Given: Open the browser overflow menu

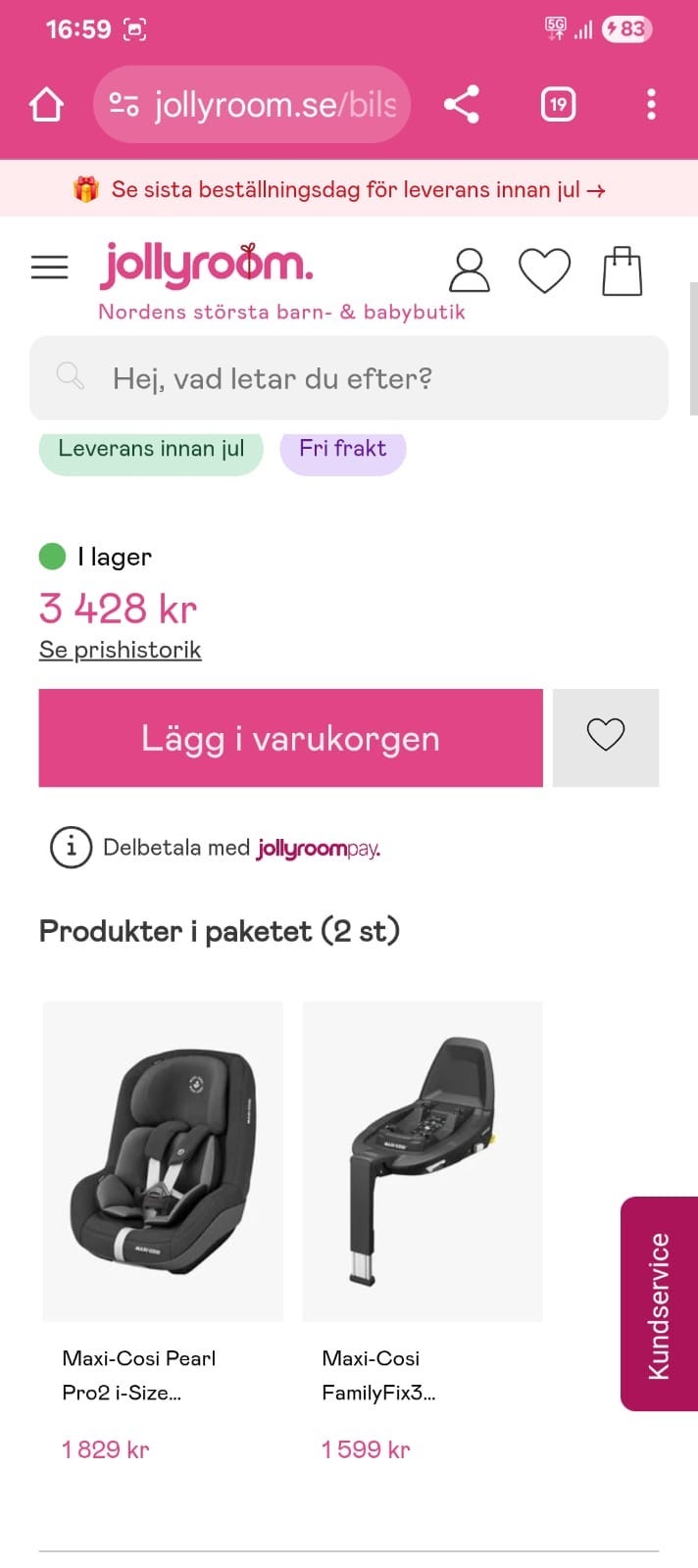Looking at the screenshot, I should point(651,105).
